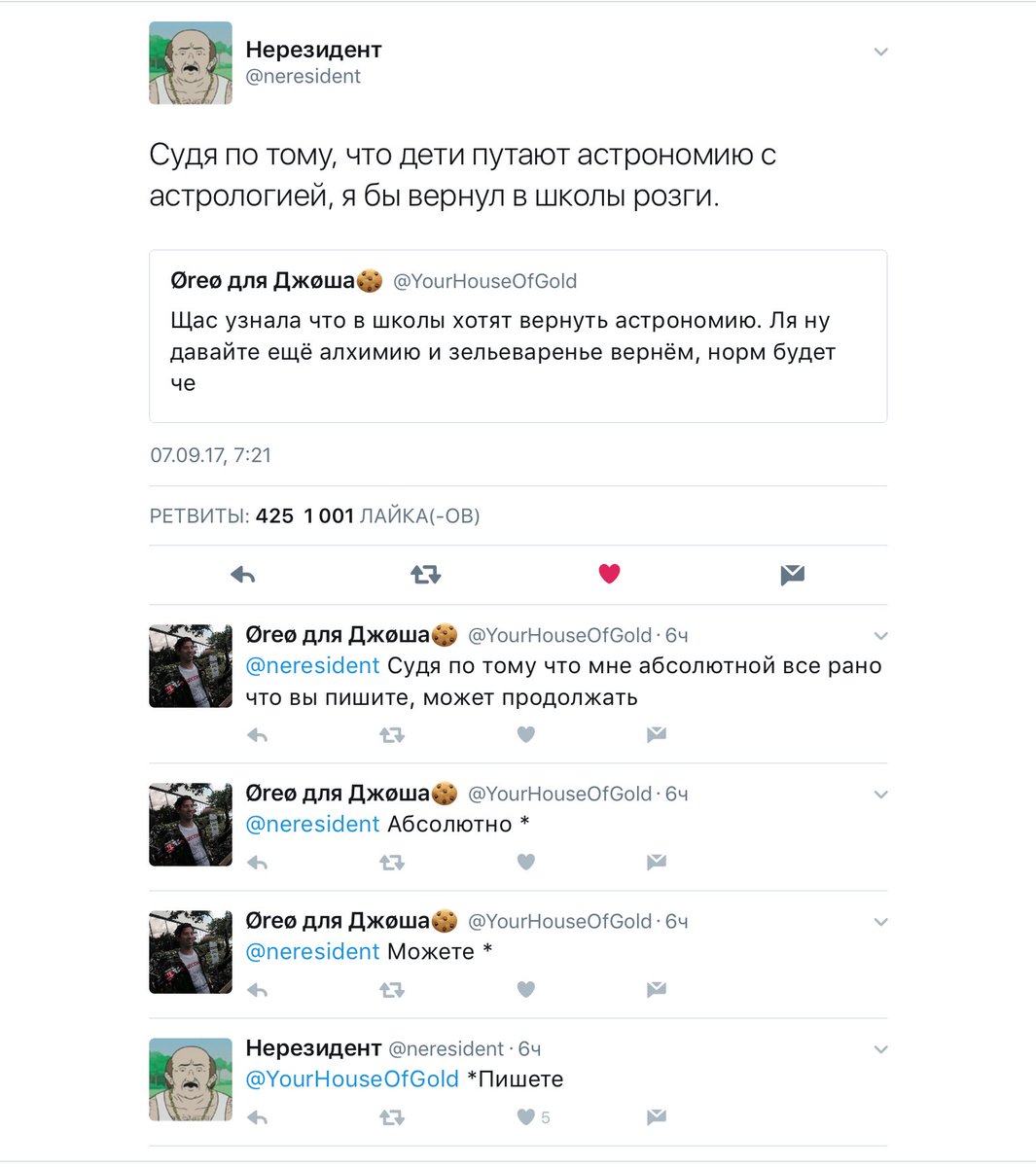The height and width of the screenshot is (1167, 1036).
Task: Unlike the main tweet via the red heart
Action: click(x=609, y=574)
